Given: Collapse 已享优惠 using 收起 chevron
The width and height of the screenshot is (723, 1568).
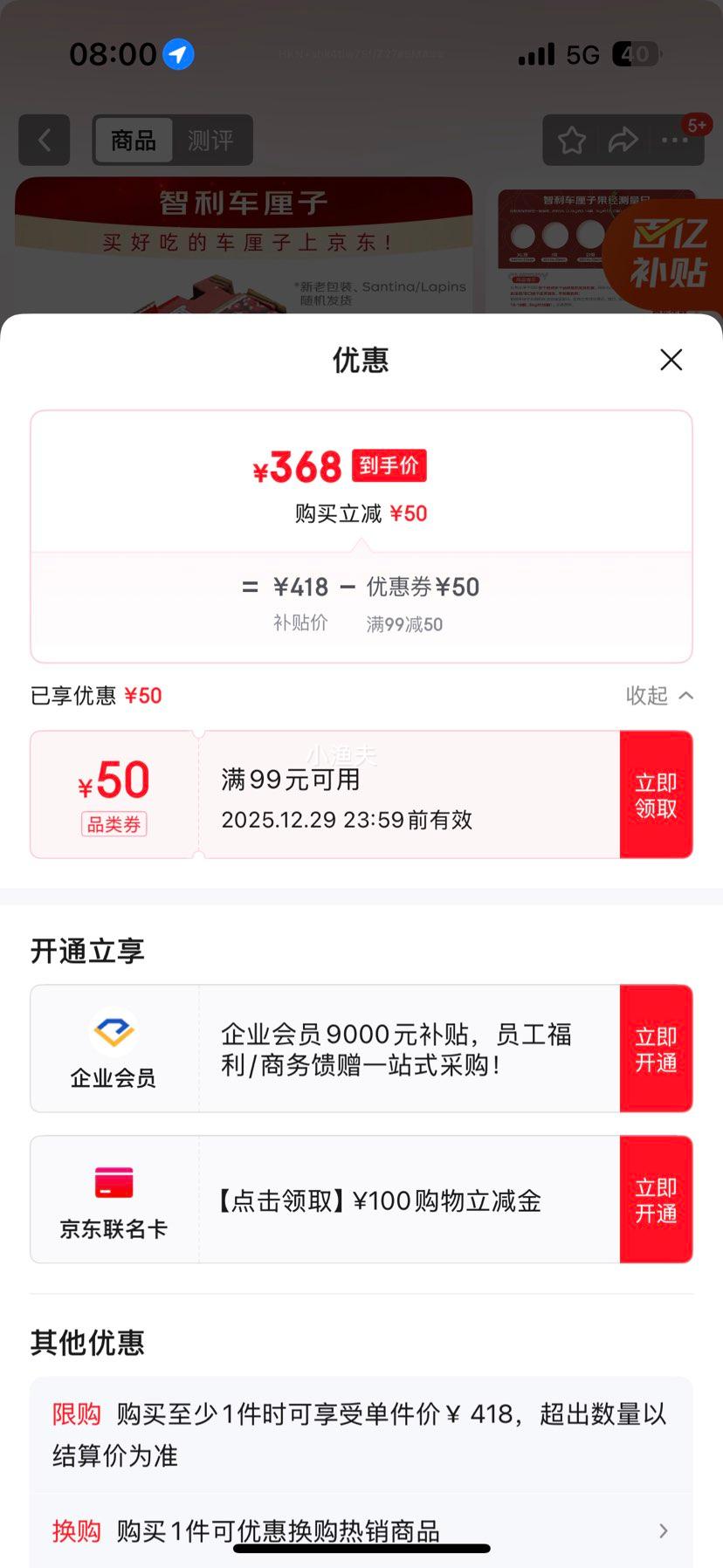Looking at the screenshot, I should [661, 696].
